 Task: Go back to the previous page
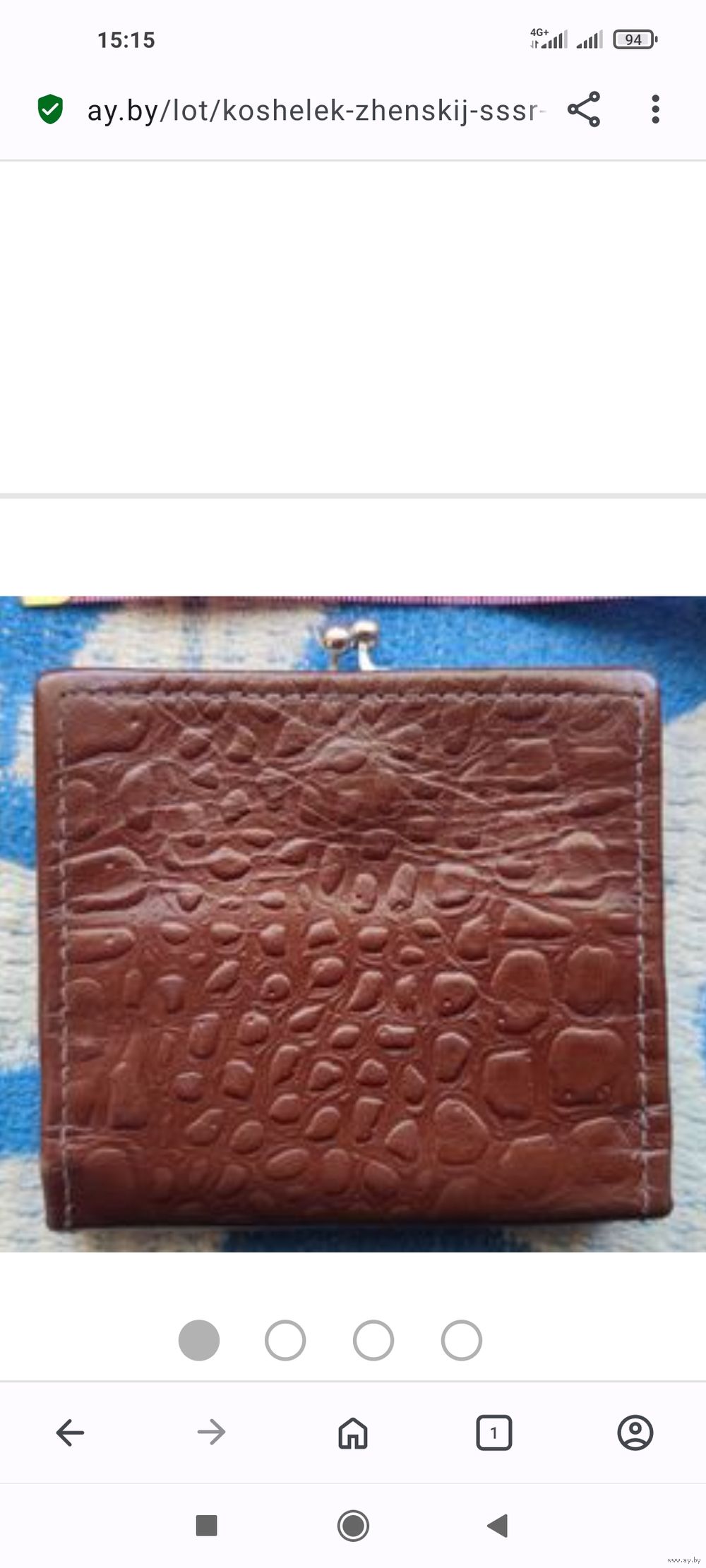click(x=70, y=1432)
